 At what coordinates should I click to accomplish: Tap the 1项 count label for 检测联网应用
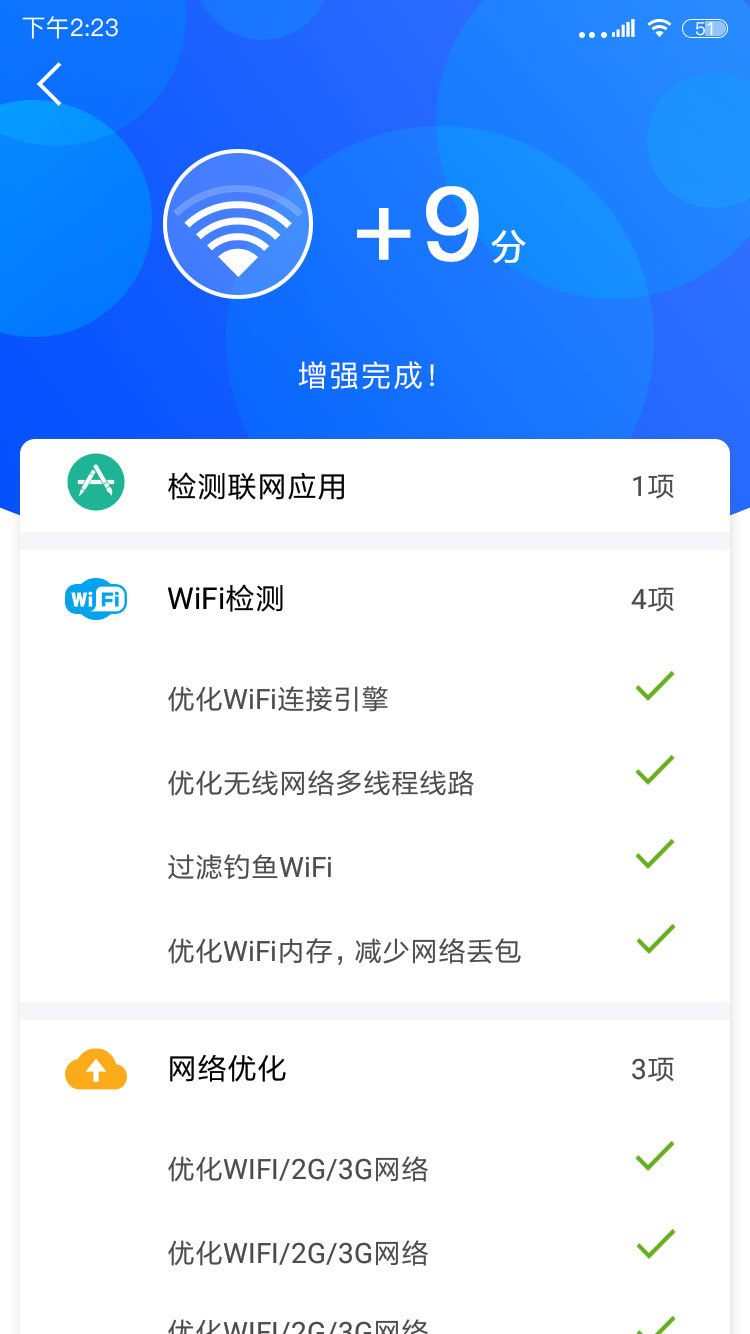click(x=655, y=485)
